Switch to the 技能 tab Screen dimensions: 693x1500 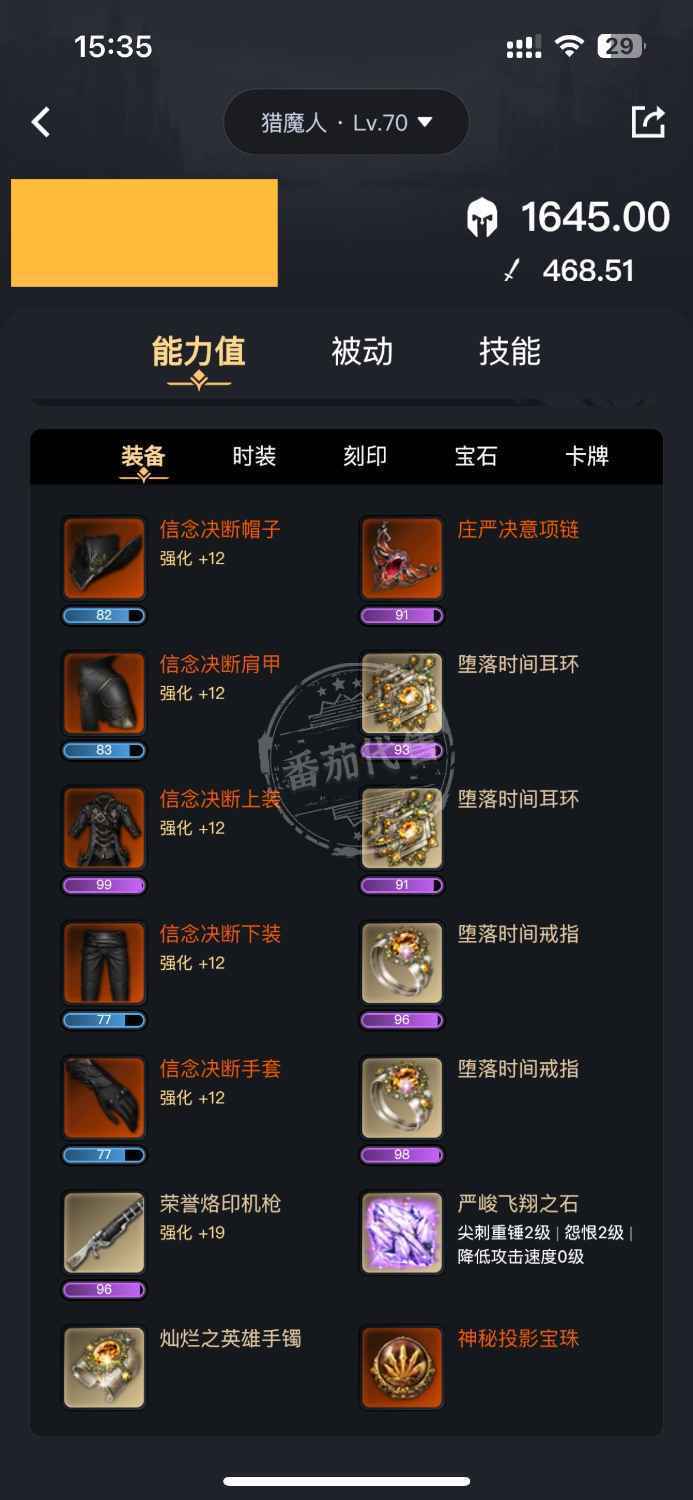coord(509,351)
